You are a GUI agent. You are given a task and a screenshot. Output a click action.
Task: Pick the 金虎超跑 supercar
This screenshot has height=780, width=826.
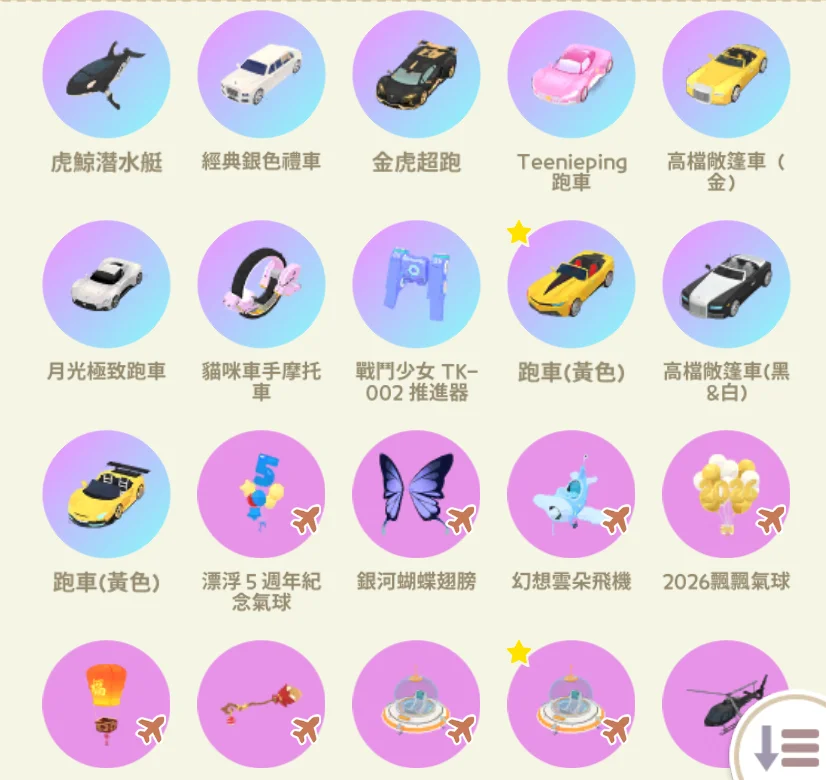(416, 74)
